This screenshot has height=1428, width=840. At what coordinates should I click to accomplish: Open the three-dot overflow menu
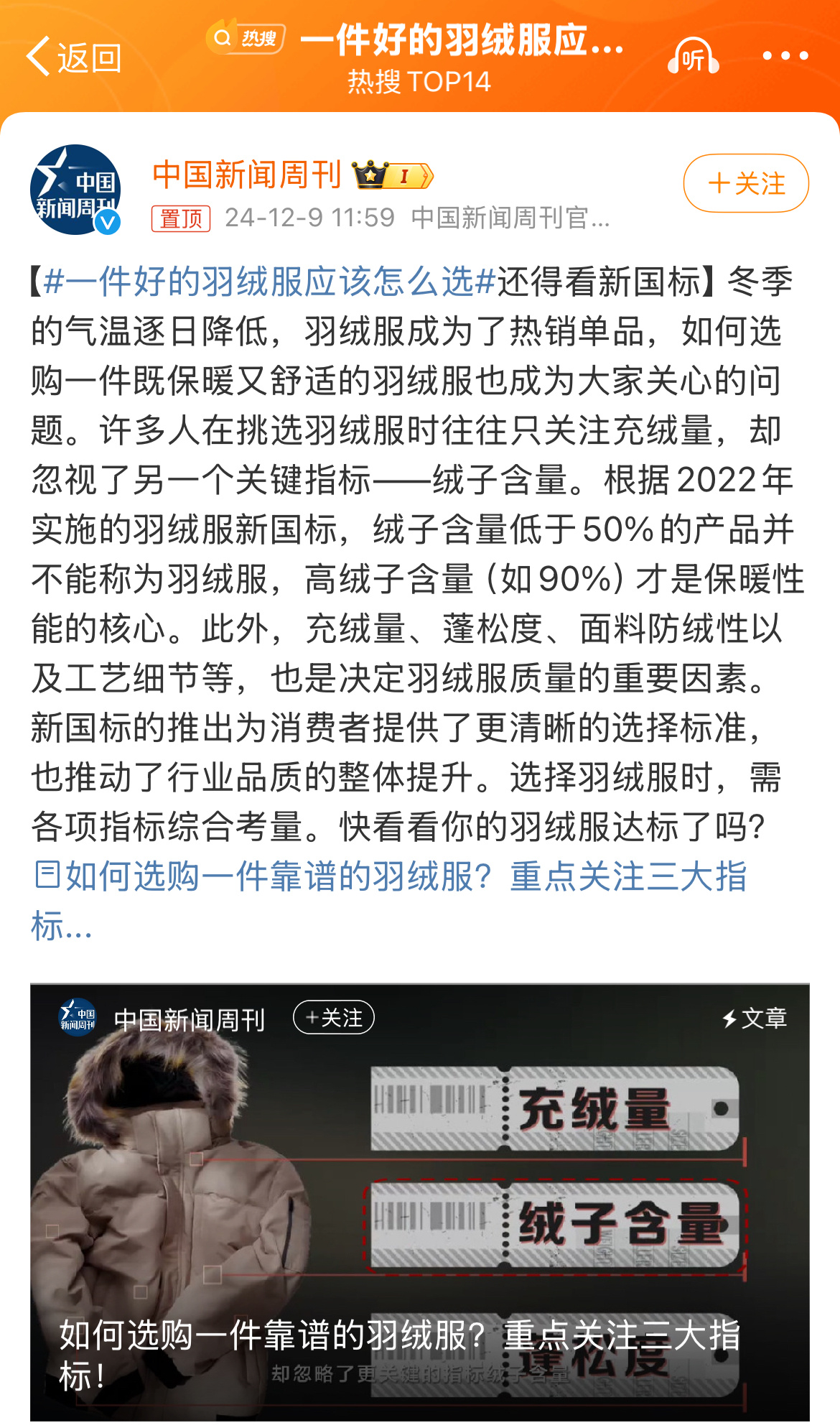(x=785, y=56)
